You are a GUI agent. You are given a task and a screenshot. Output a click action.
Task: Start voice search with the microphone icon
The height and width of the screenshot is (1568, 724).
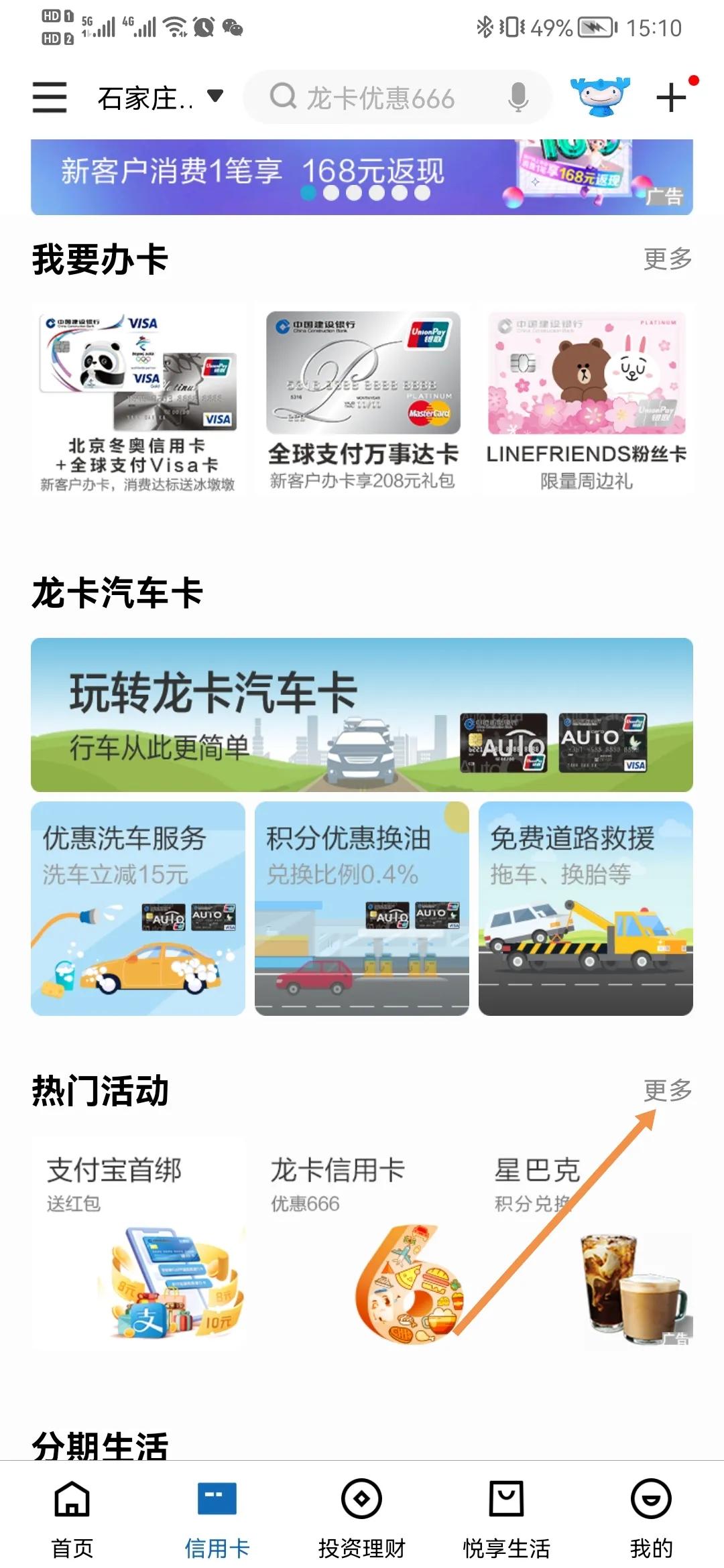point(516,98)
